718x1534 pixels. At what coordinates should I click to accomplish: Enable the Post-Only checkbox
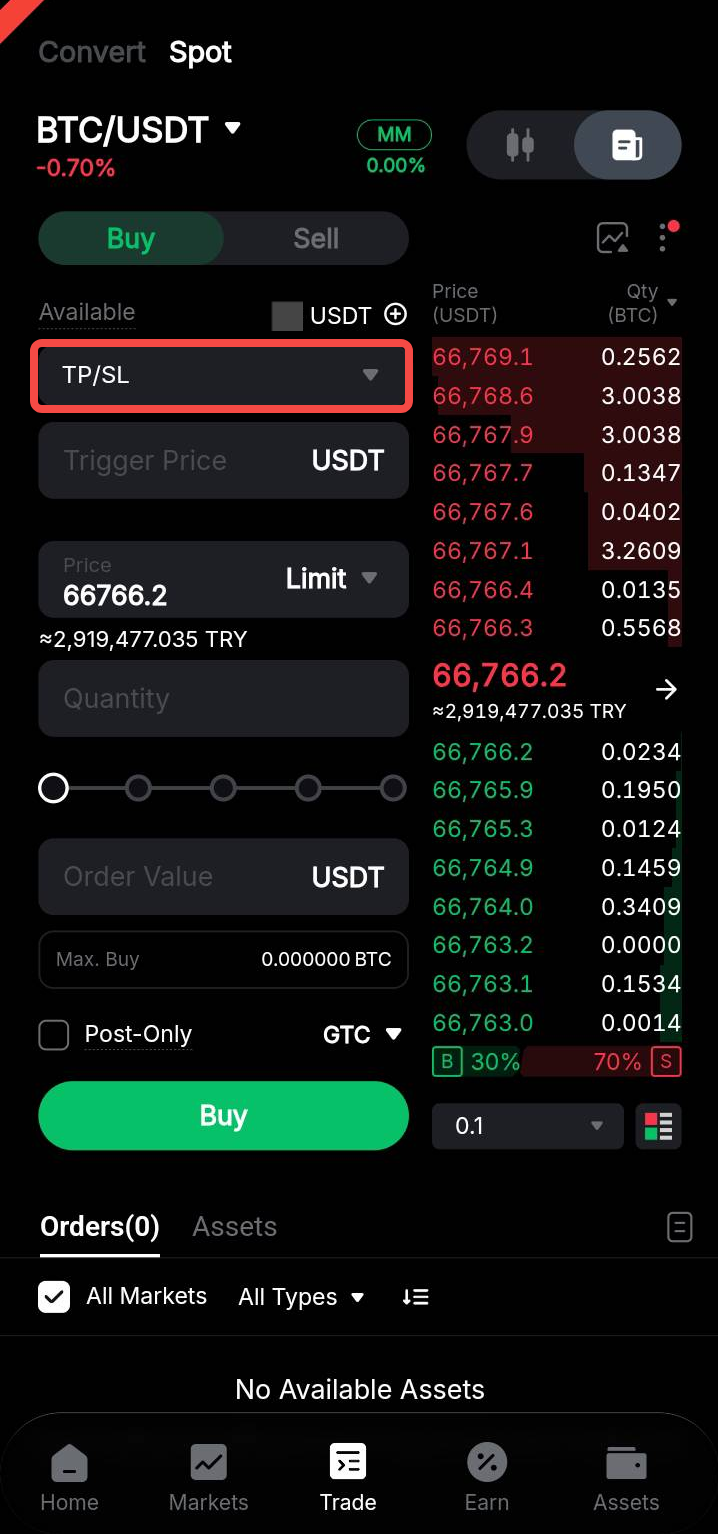[x=54, y=1035]
